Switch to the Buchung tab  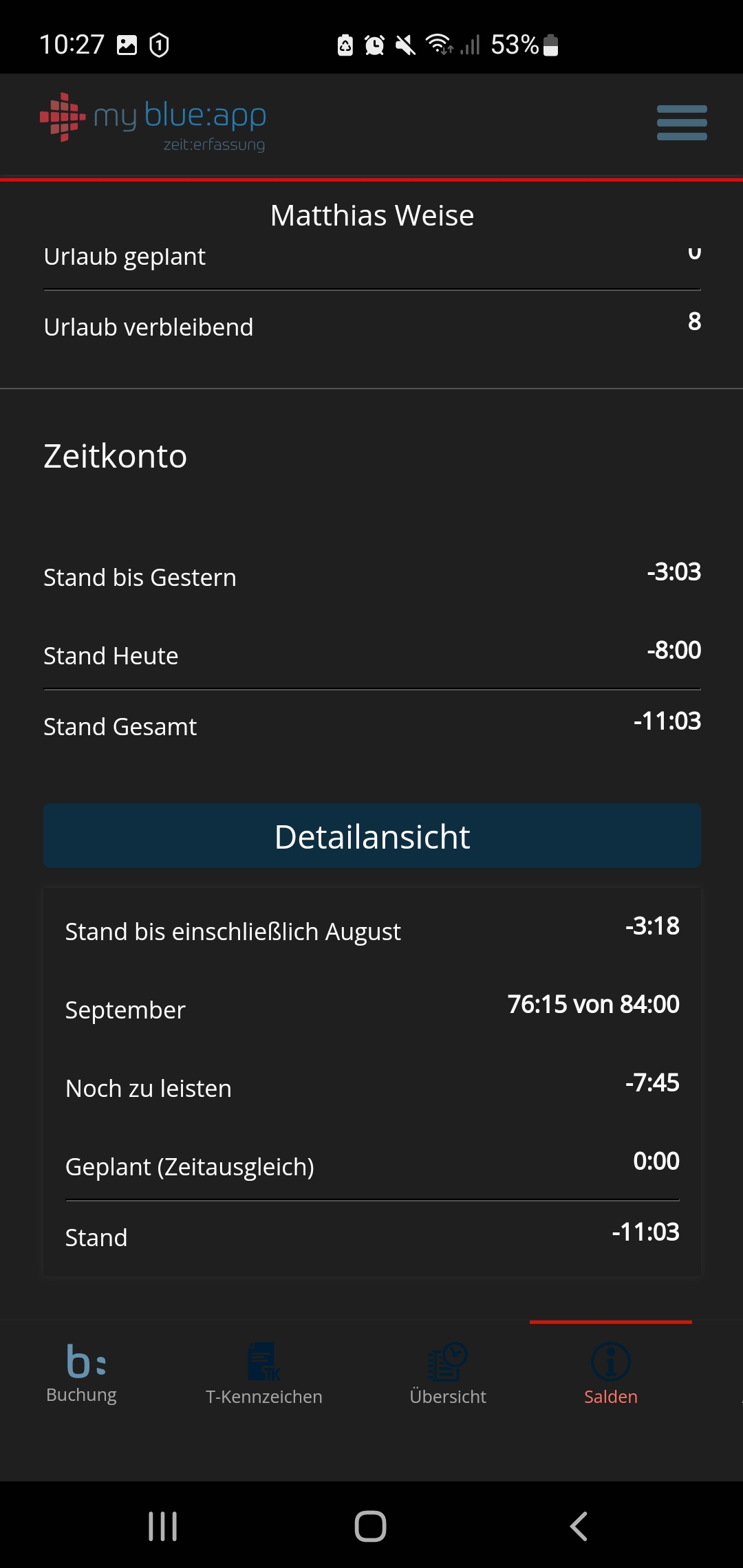coord(82,1373)
